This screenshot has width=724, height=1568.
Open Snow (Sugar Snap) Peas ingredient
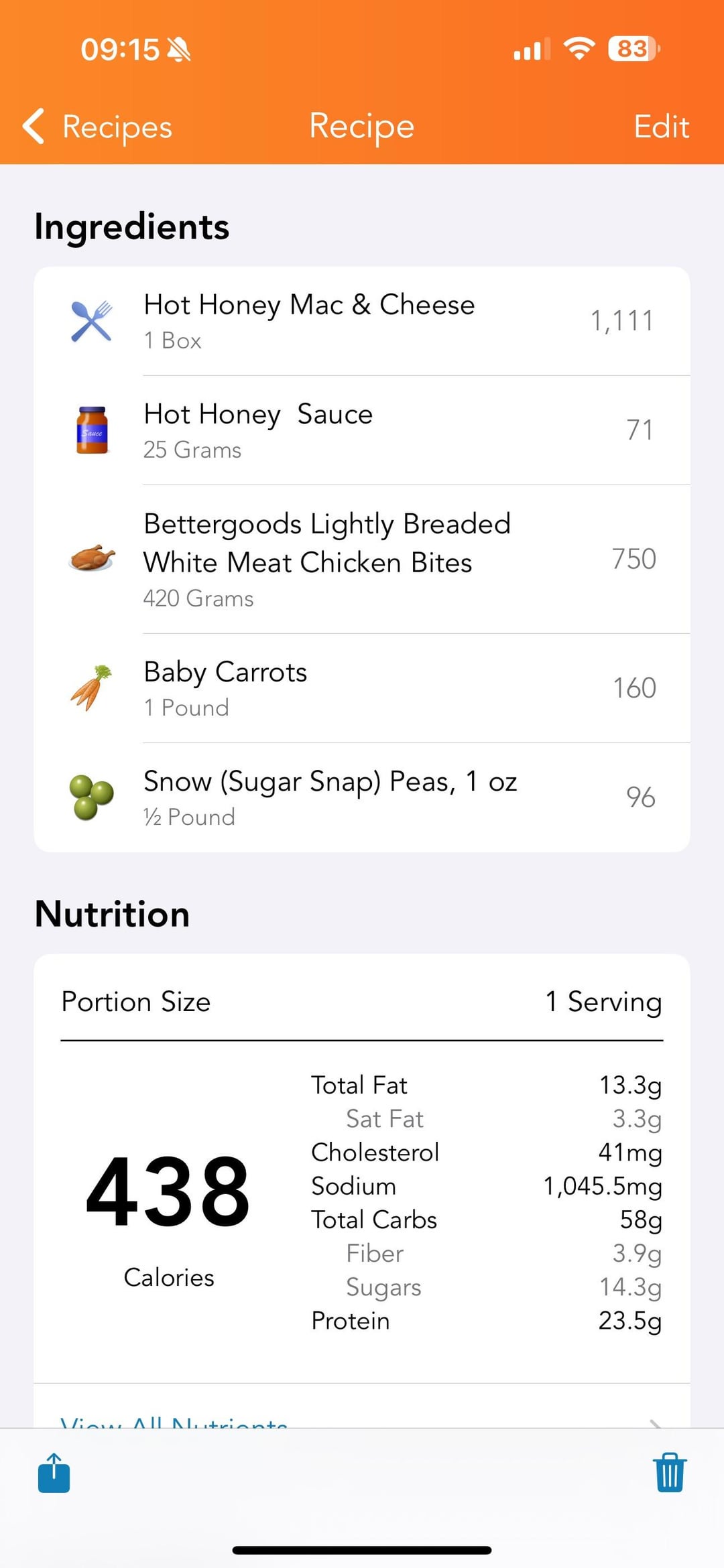click(x=362, y=797)
